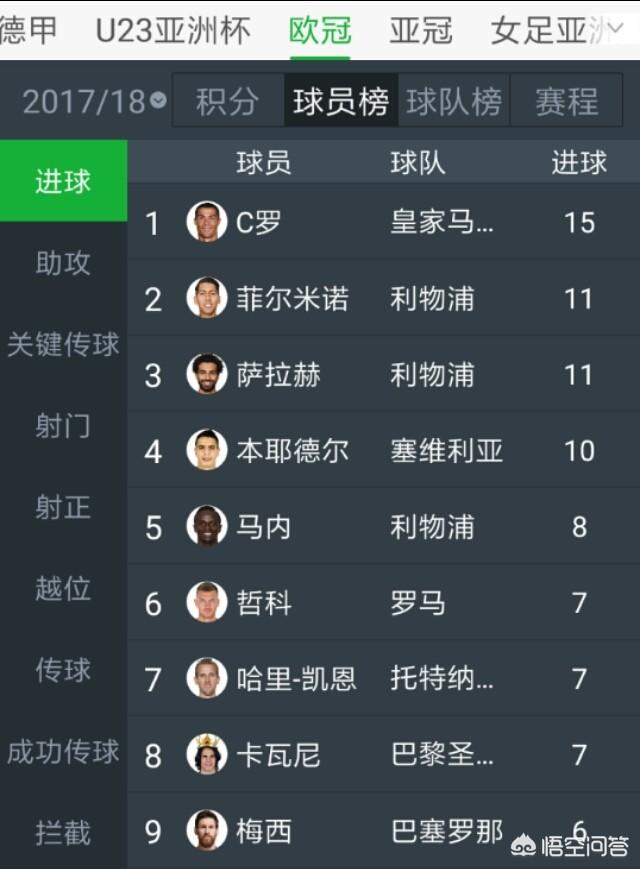This screenshot has height=869, width=640.
Task: Open the U23亚洲杯 tab
Action: coord(173,30)
